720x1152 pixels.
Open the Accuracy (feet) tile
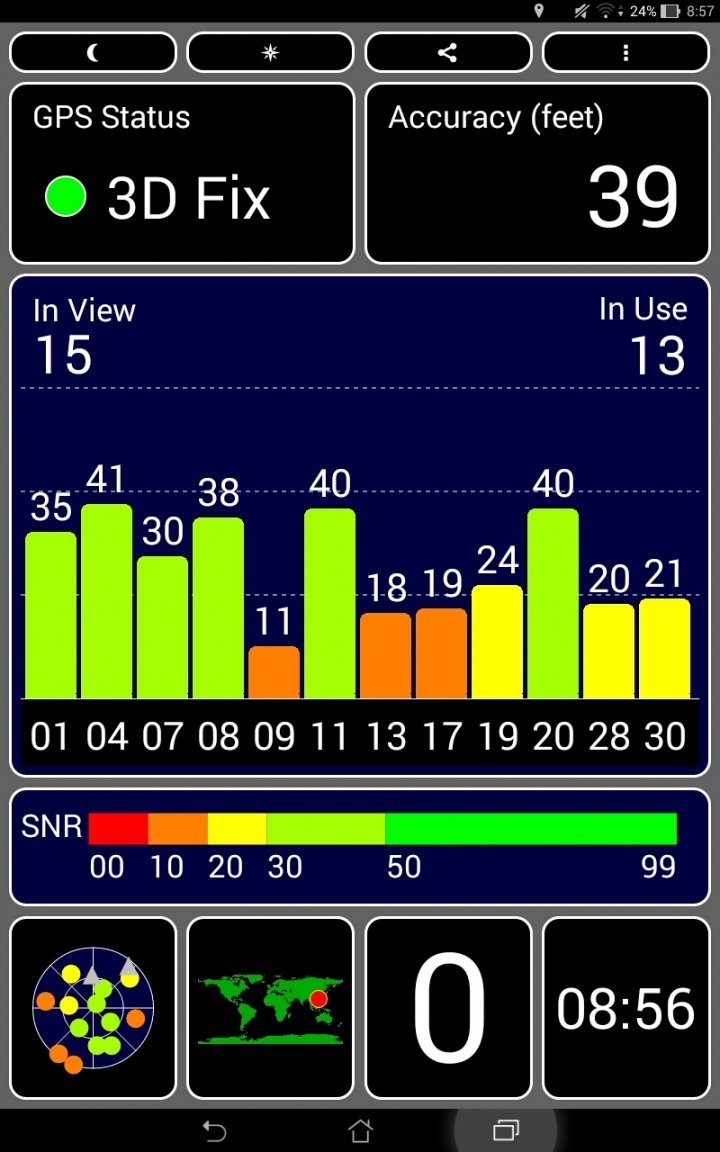(538, 173)
